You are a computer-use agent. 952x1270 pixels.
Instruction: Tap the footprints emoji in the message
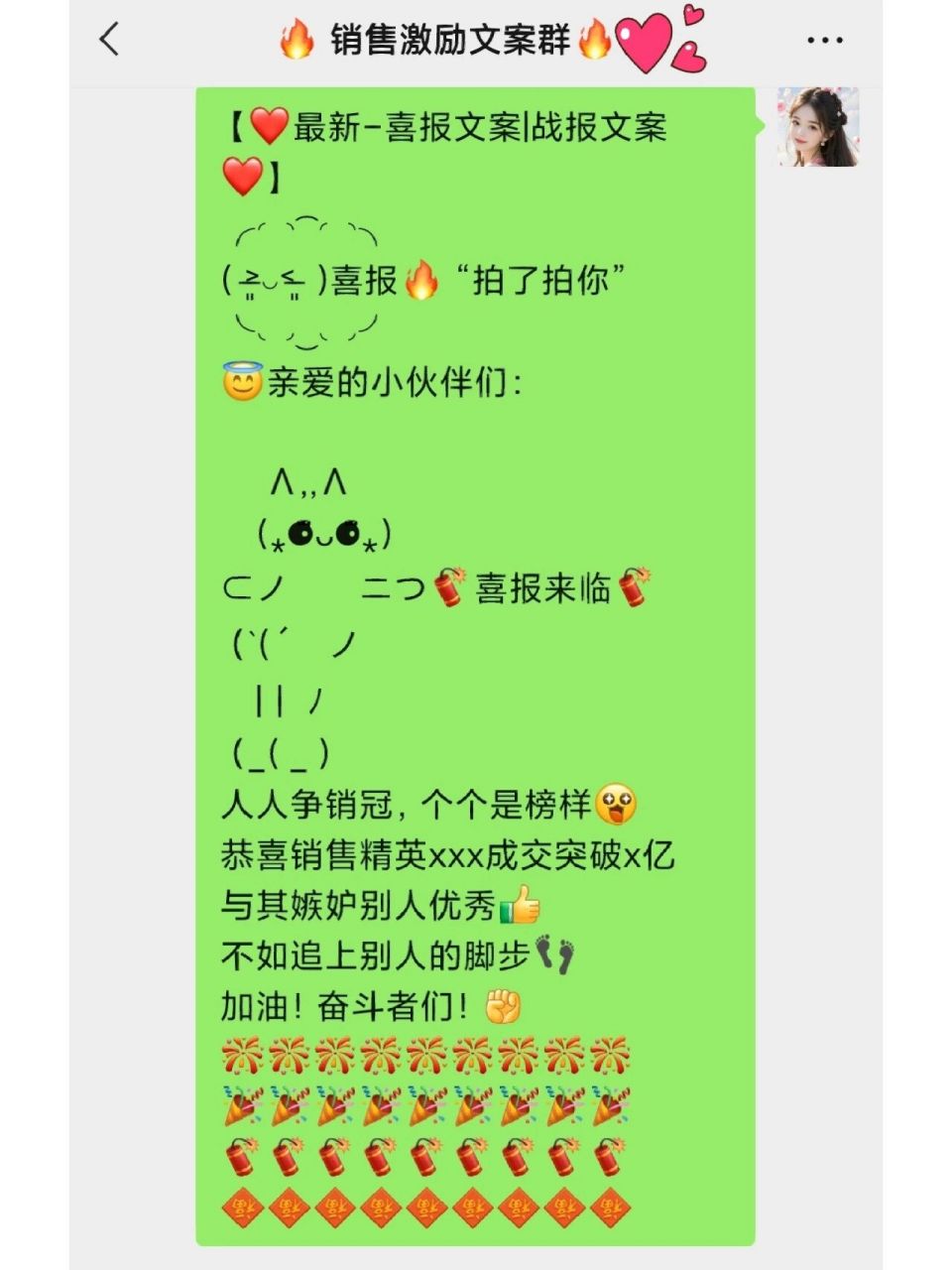click(555, 954)
